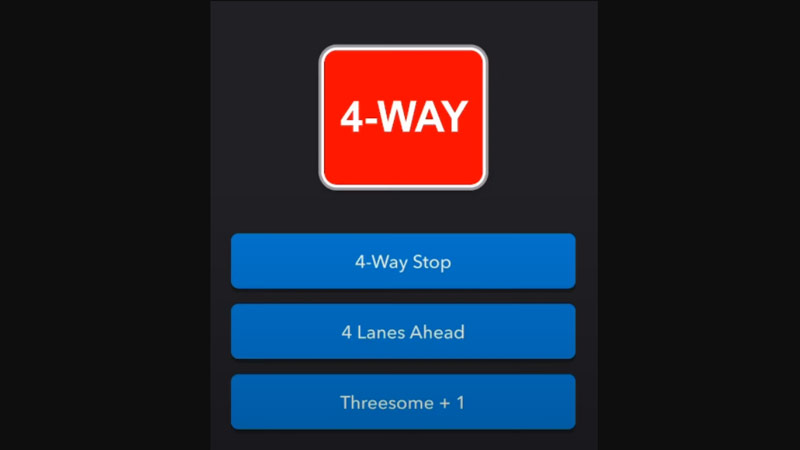The image size is (800, 450).
Task: Select the 4-Way Stop answer
Action: click(x=403, y=262)
